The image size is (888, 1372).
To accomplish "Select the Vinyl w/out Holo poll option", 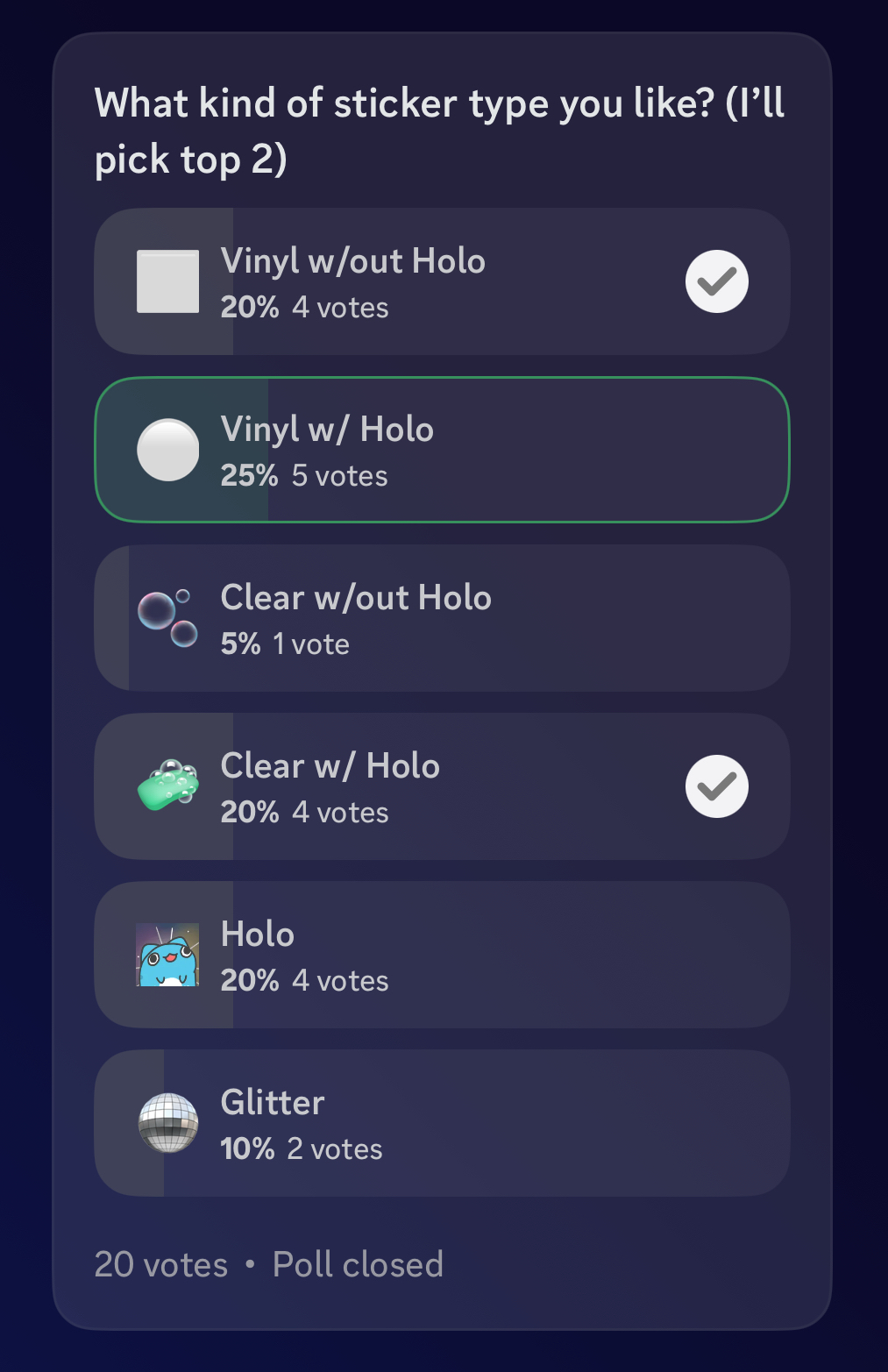I will (x=442, y=281).
